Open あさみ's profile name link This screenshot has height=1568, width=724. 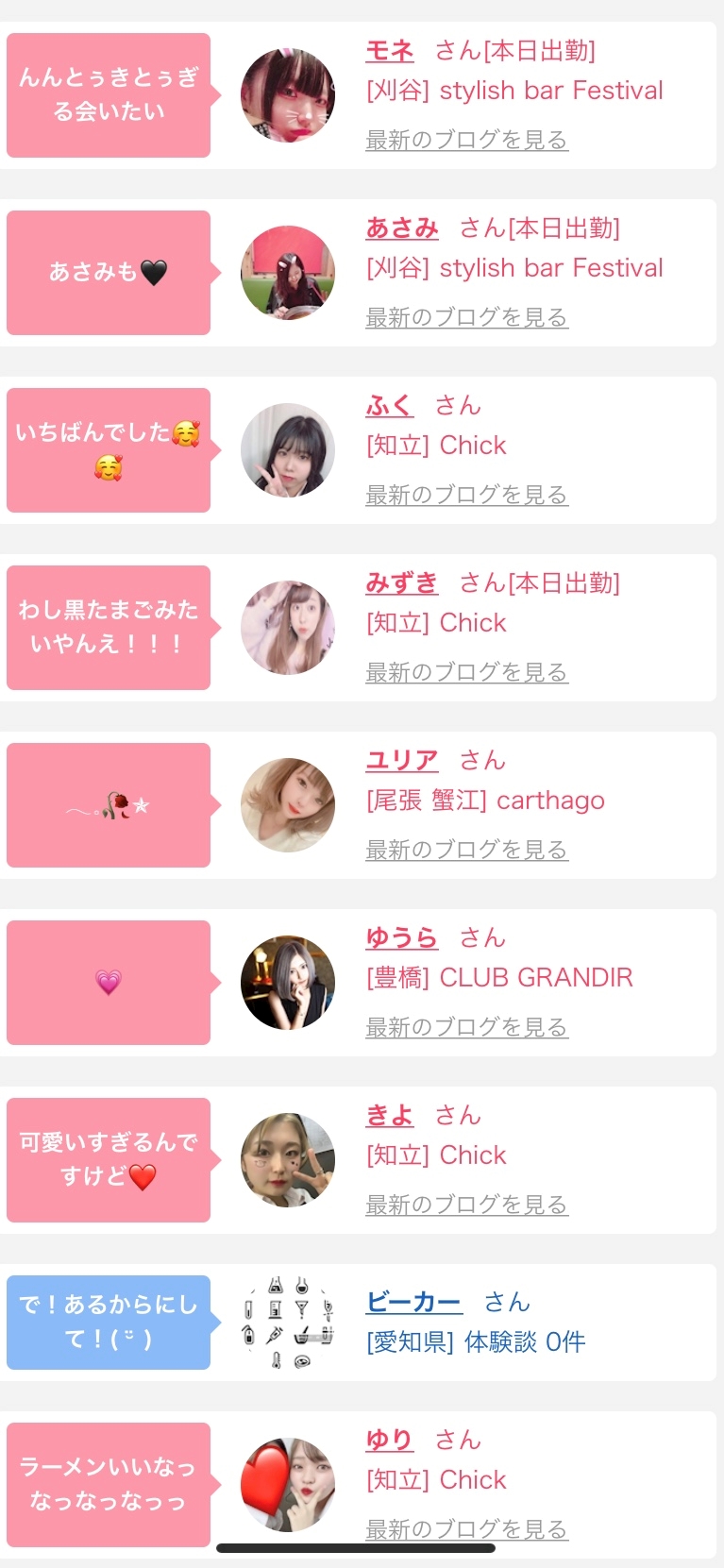(x=402, y=228)
